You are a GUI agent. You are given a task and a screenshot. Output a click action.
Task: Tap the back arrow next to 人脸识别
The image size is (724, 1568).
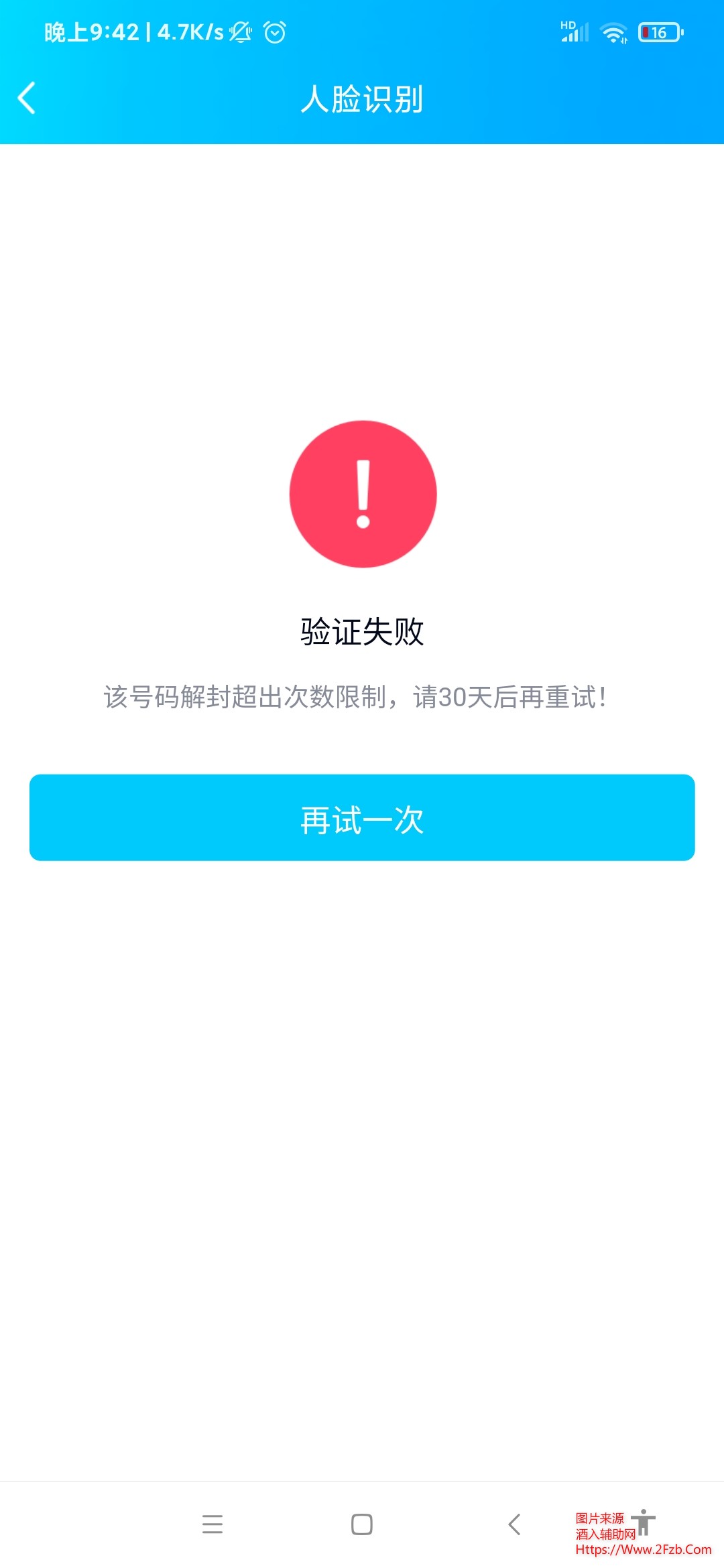click(27, 98)
